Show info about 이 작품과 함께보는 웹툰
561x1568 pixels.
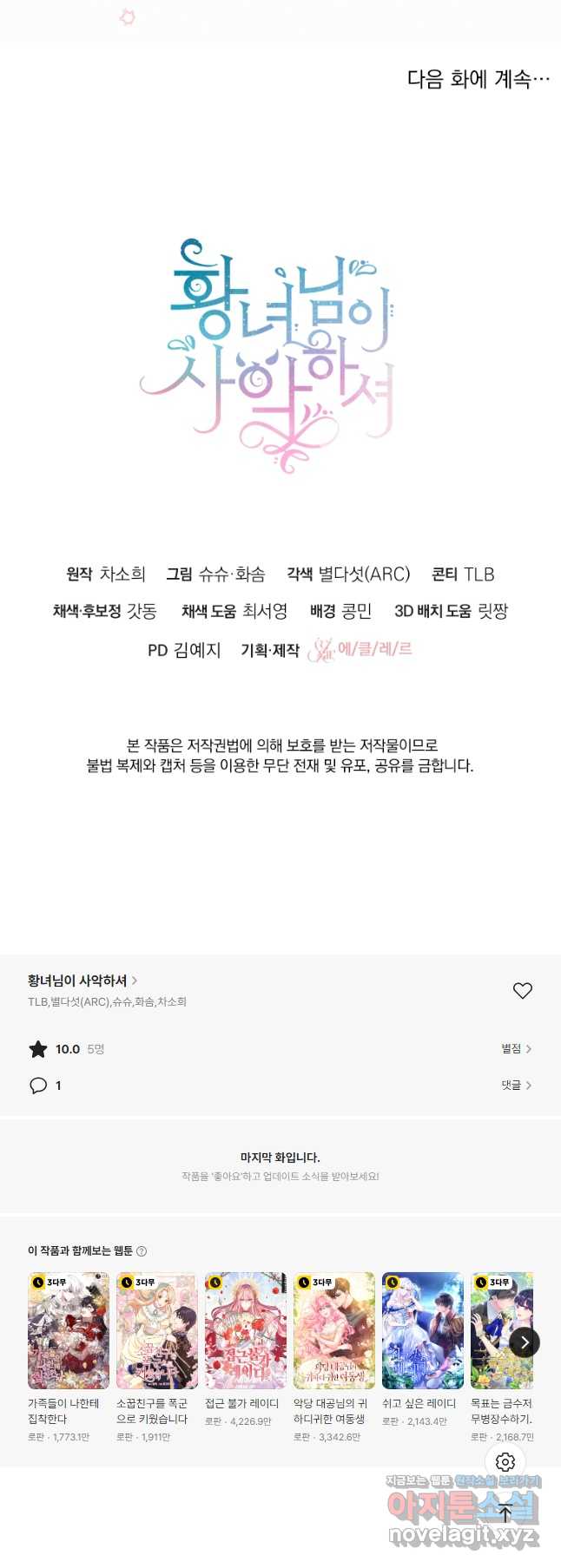142,1251
